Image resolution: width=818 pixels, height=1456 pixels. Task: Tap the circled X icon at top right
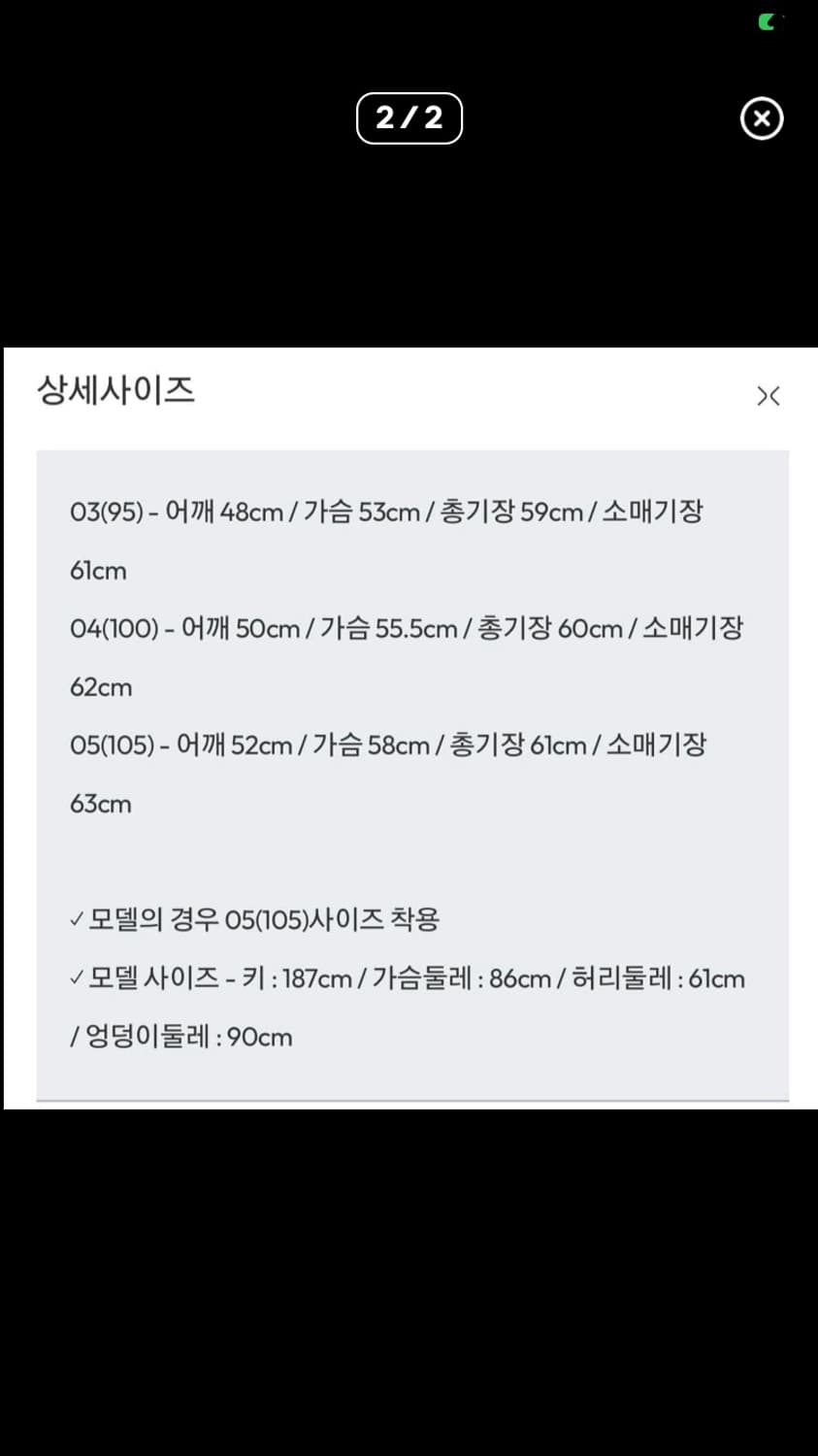point(762,118)
